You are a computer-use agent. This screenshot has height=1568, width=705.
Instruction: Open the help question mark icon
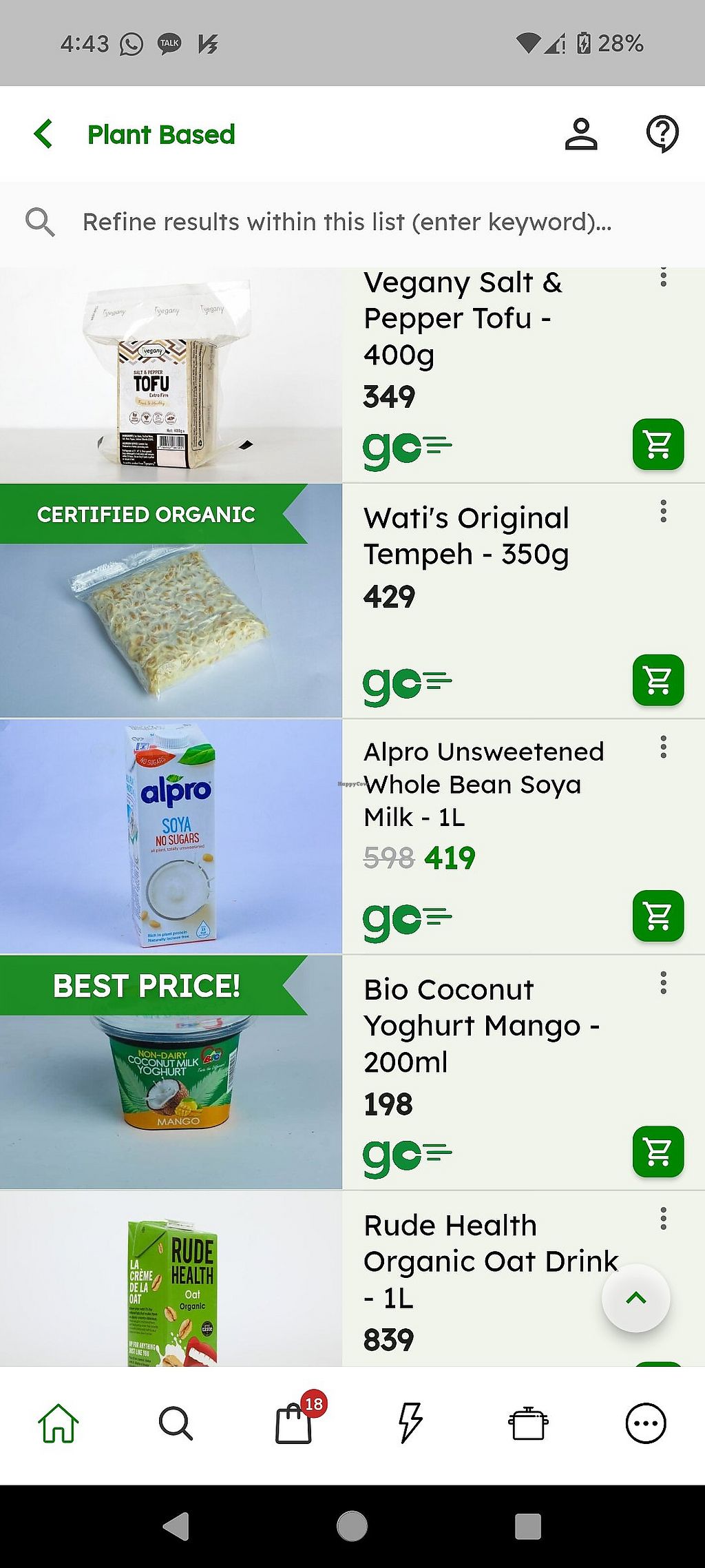point(662,134)
